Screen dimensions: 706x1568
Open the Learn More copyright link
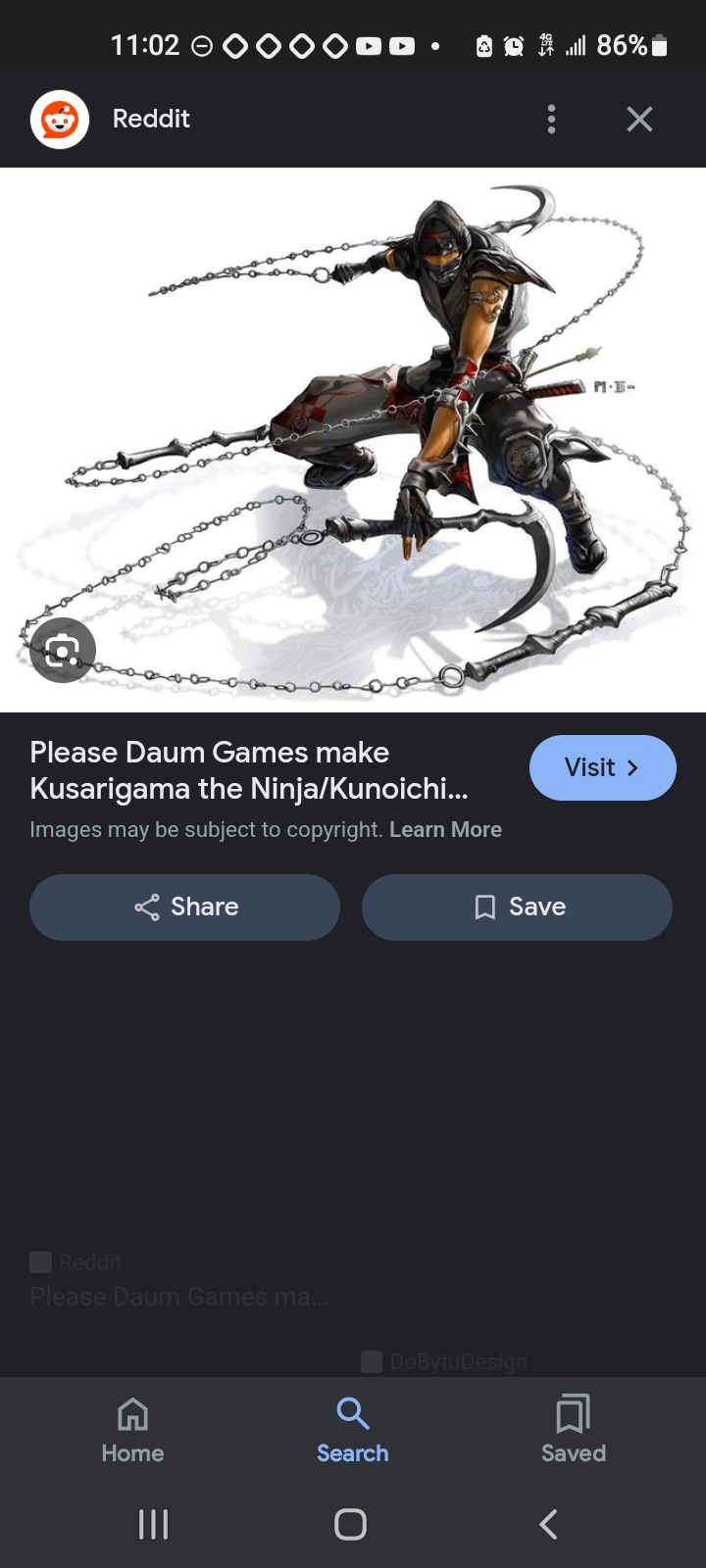(445, 830)
